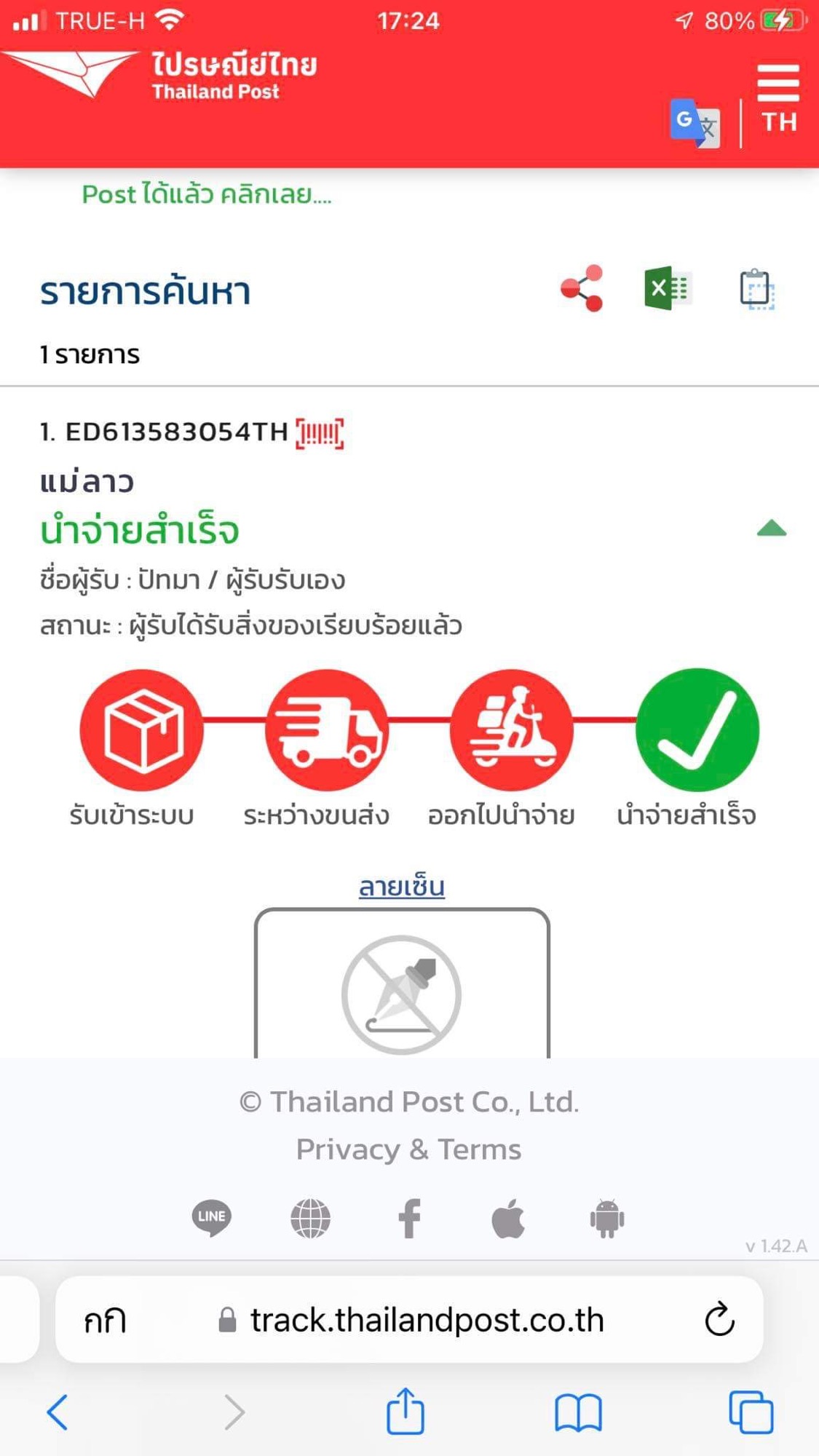Get the iOS app via Apple icon
819x1456 pixels.
[x=508, y=1218]
